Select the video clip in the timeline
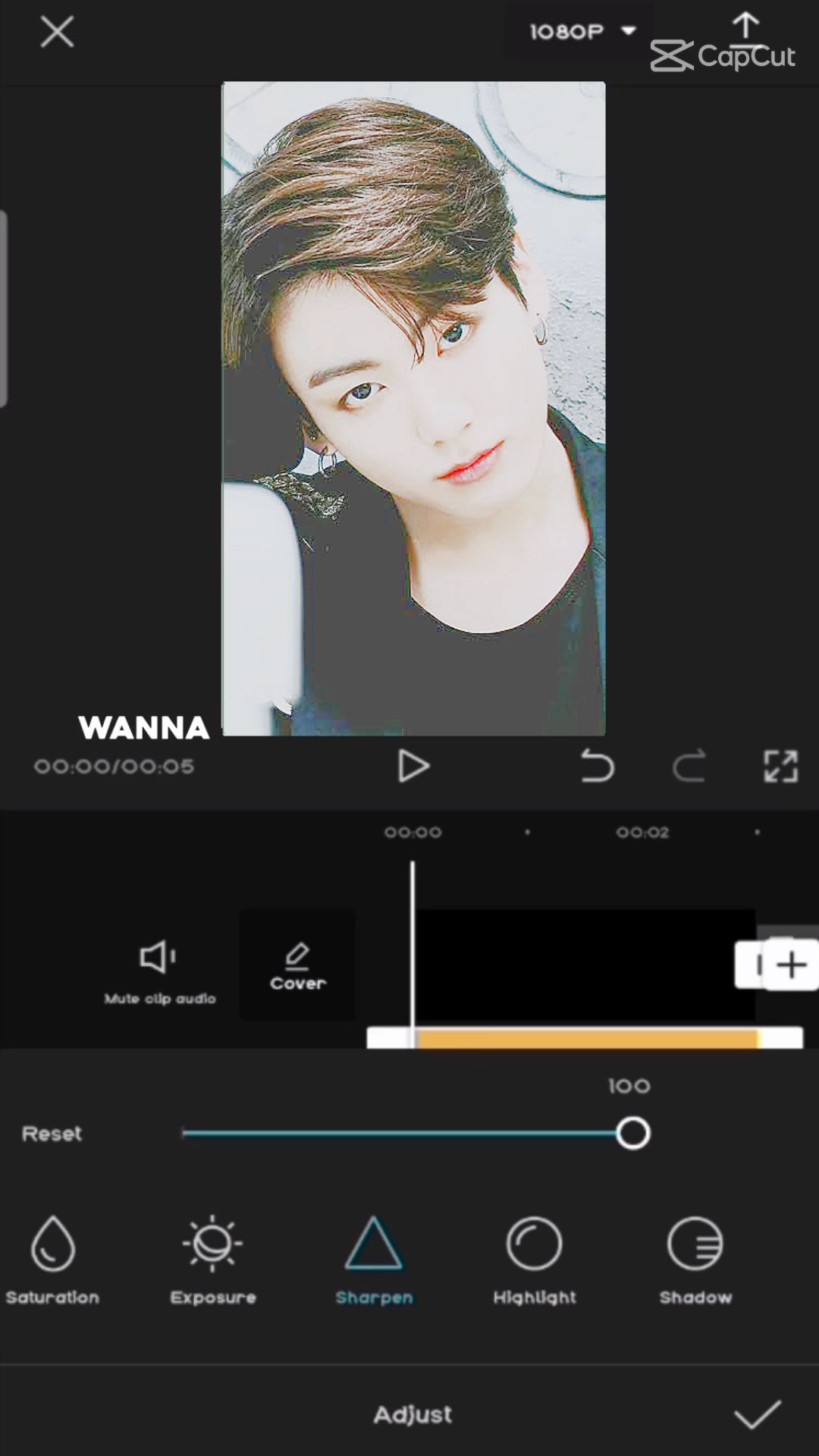The height and width of the screenshot is (1456, 819). click(x=584, y=965)
